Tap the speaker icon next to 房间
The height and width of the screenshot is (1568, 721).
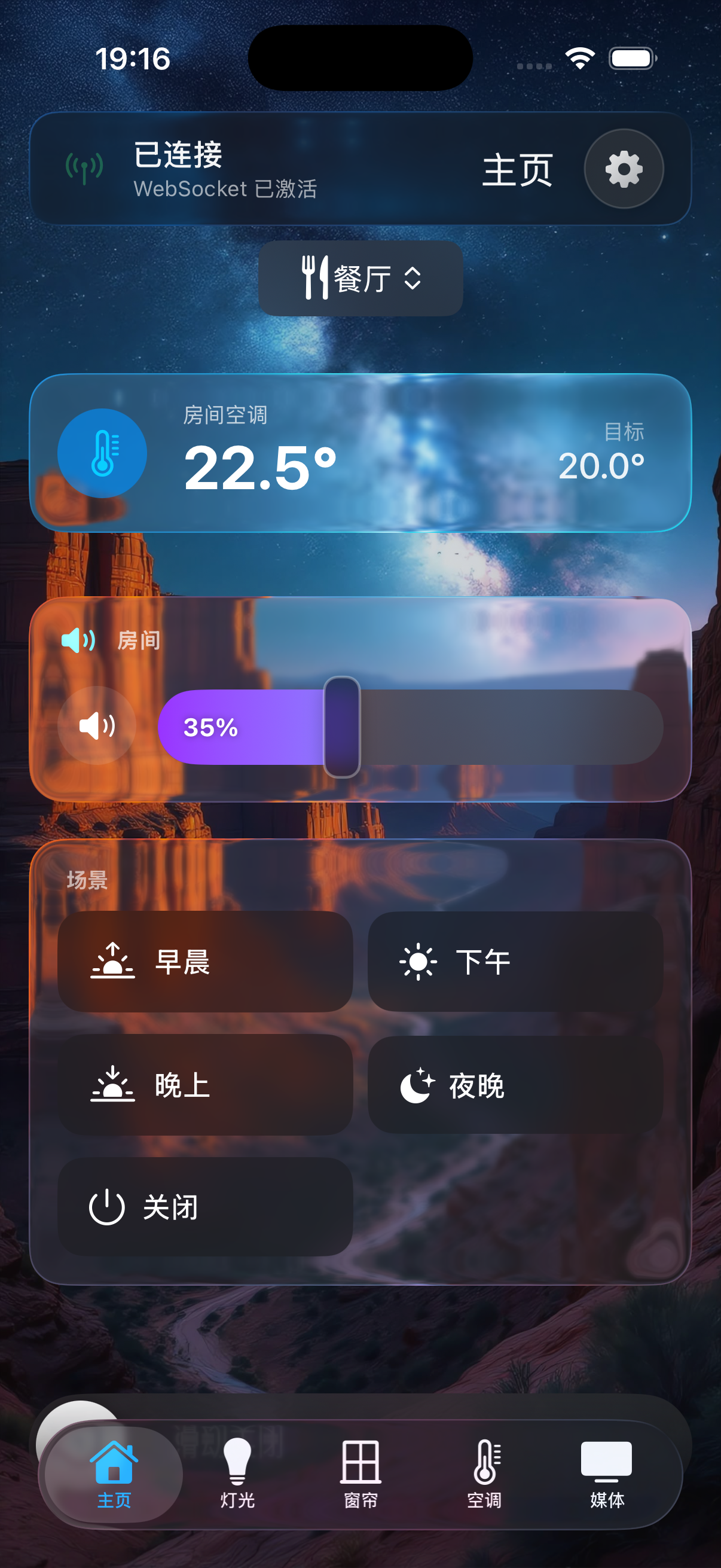point(77,640)
